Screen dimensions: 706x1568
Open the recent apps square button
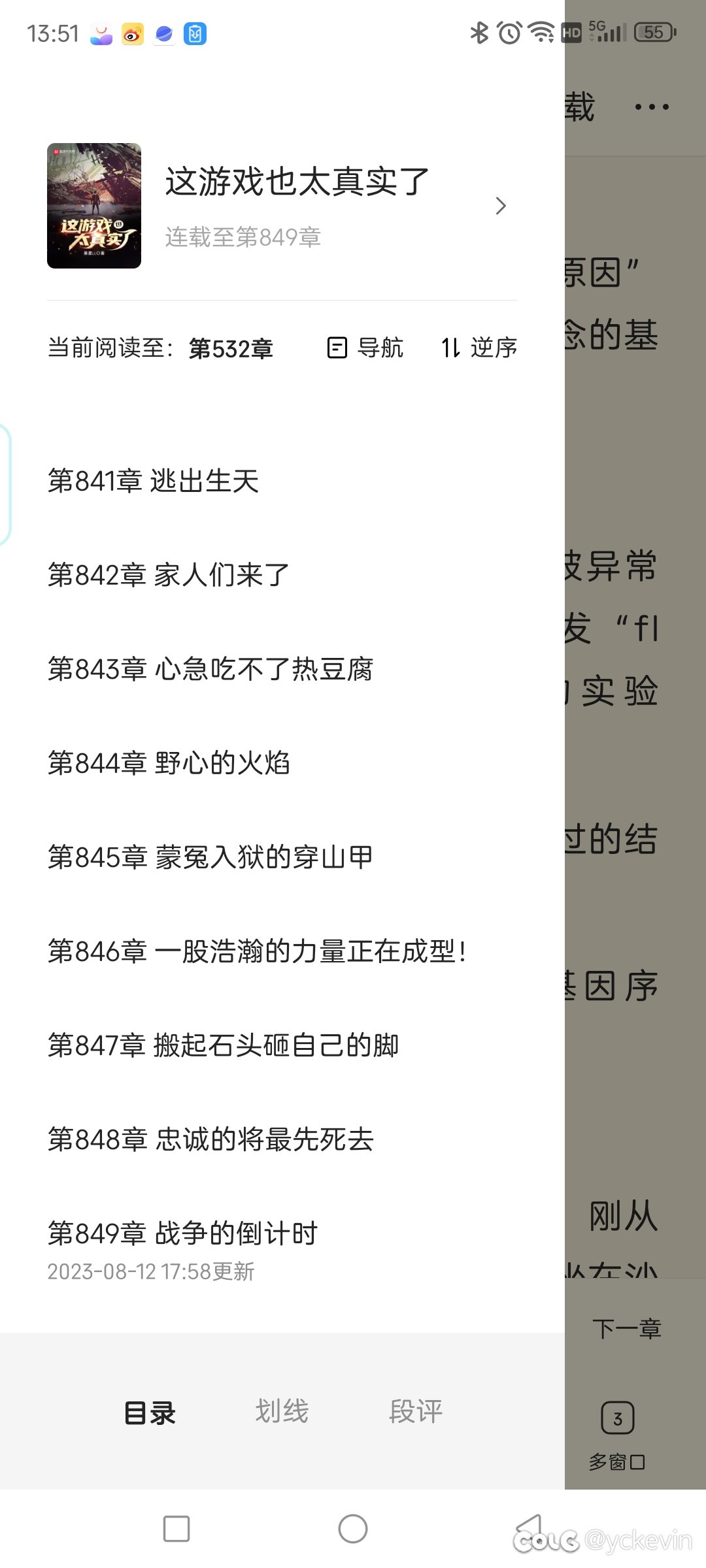[176, 1529]
